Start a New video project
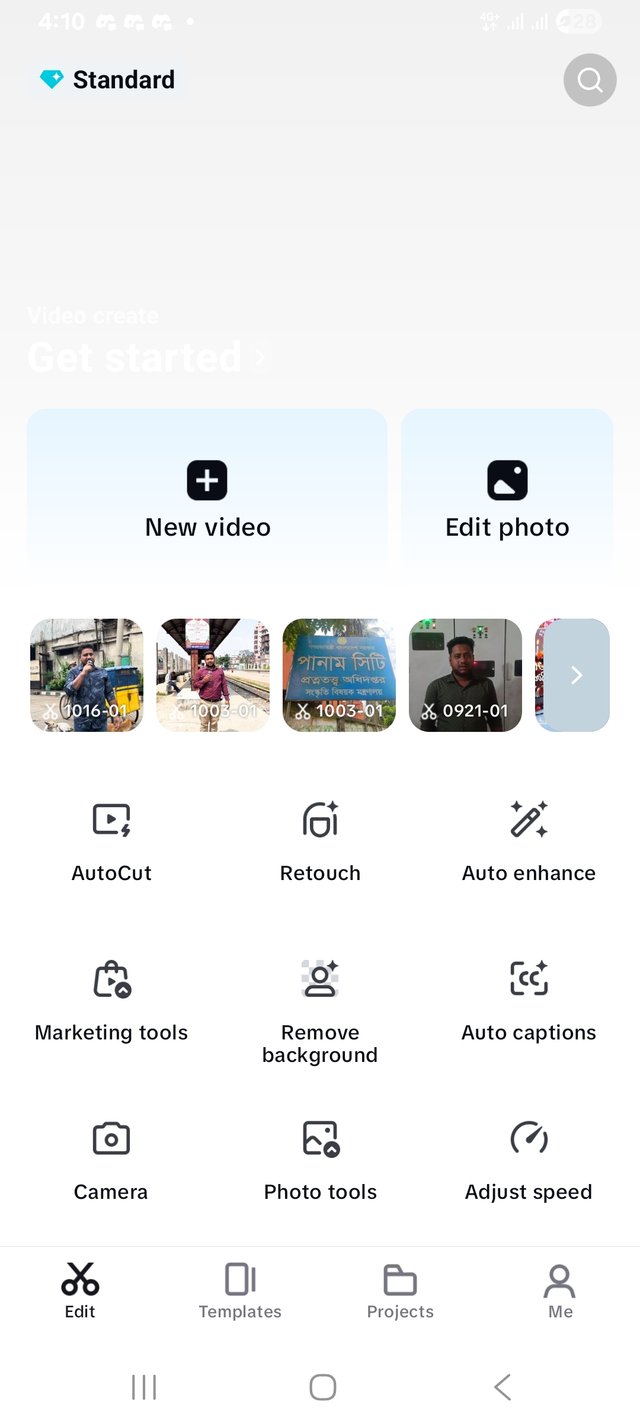 click(x=207, y=497)
